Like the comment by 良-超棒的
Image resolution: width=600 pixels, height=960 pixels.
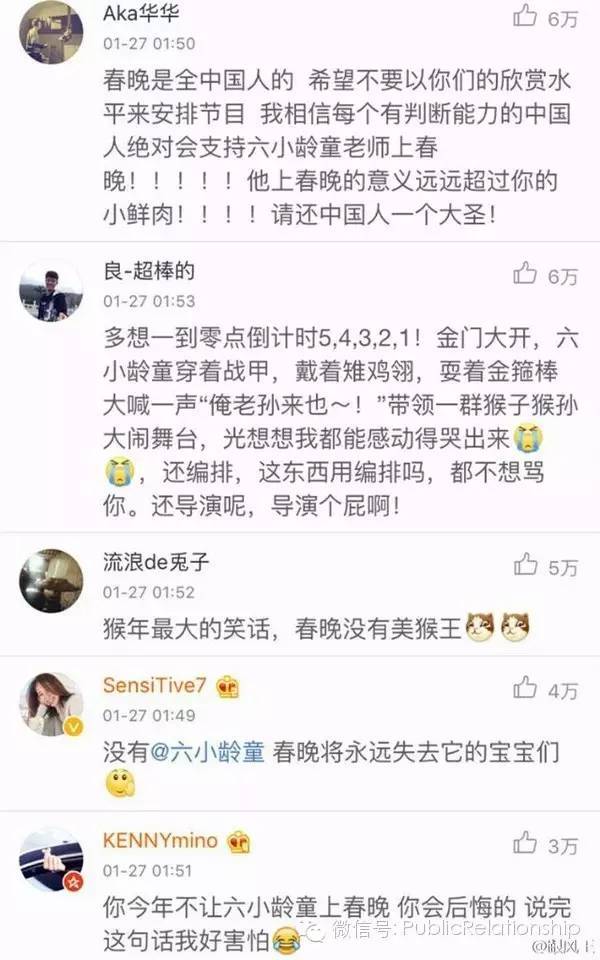[x=526, y=274]
